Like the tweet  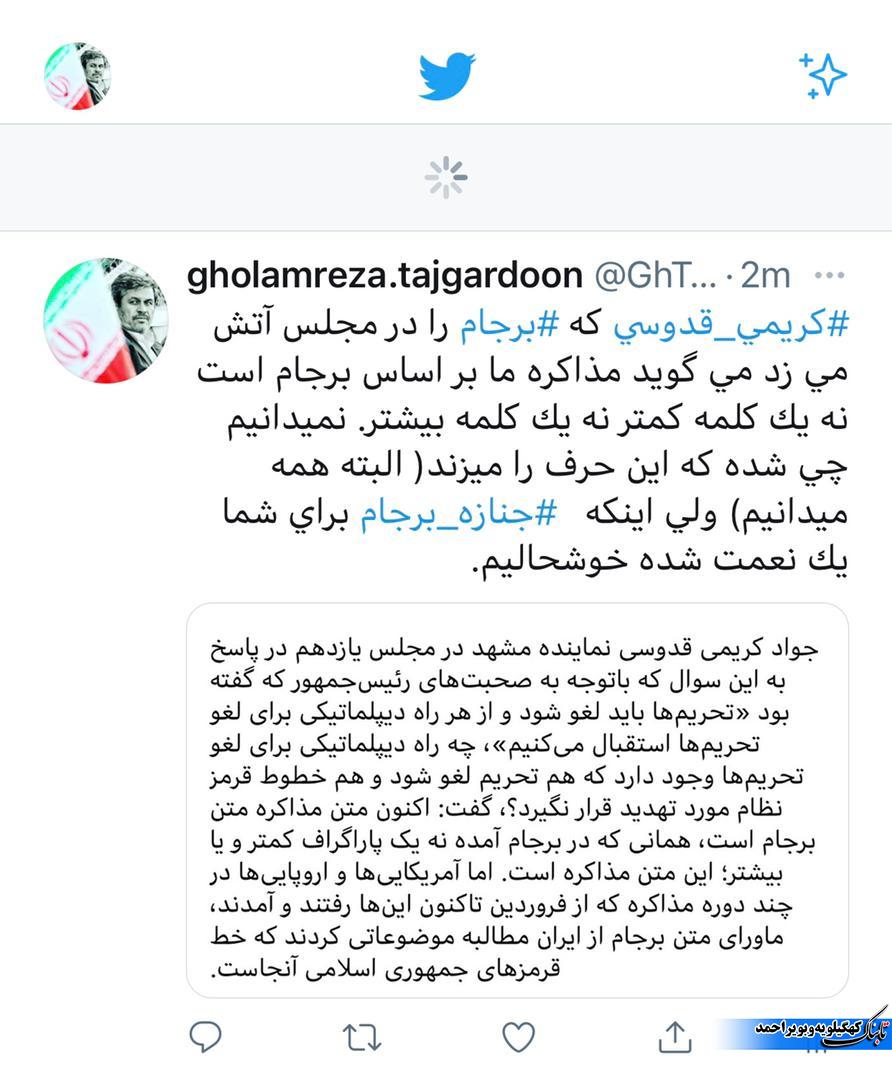(518, 1038)
